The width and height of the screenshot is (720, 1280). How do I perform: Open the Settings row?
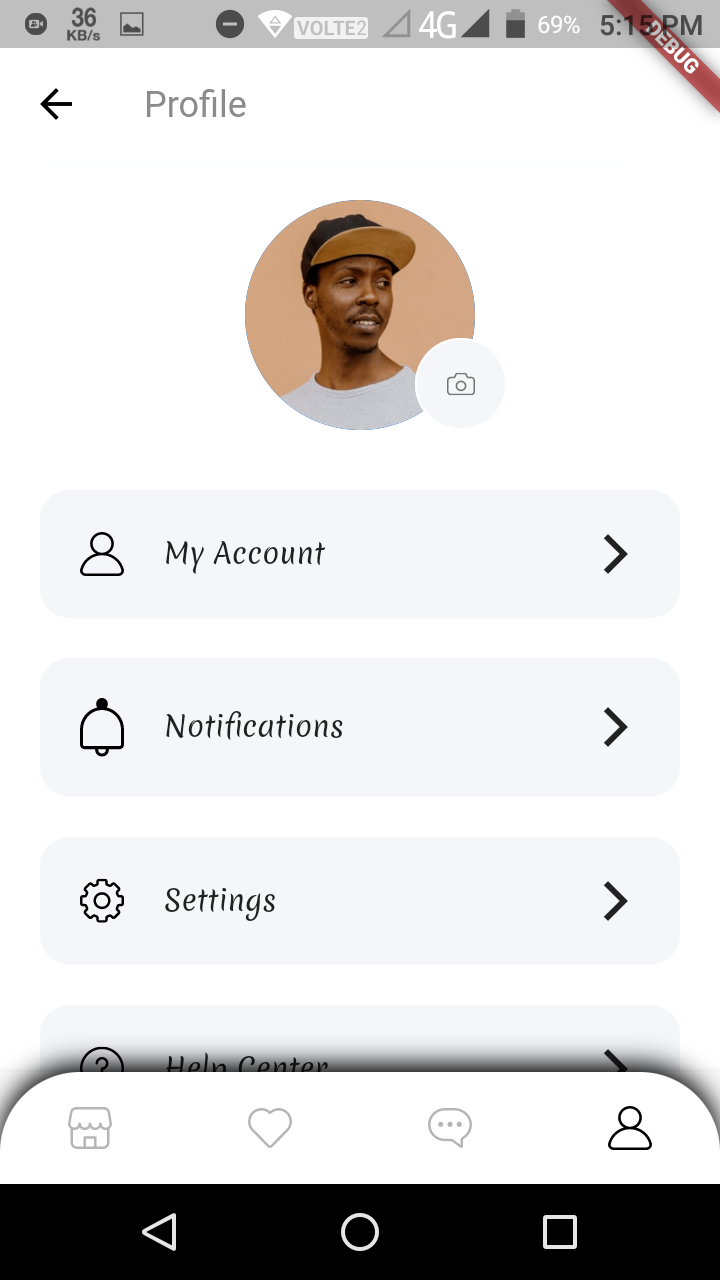(x=360, y=901)
